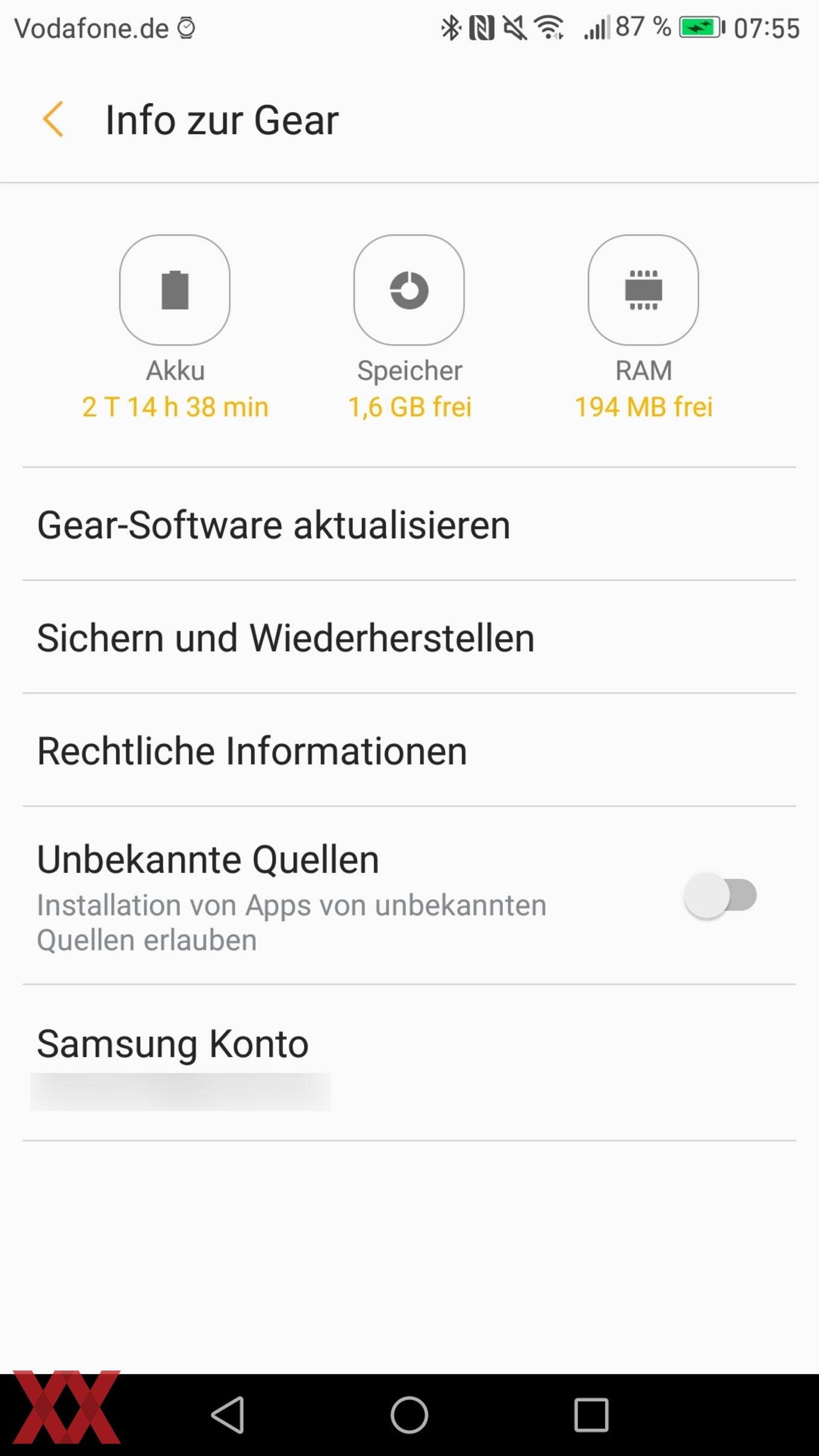Open the Speicher storage details

pos(409,290)
